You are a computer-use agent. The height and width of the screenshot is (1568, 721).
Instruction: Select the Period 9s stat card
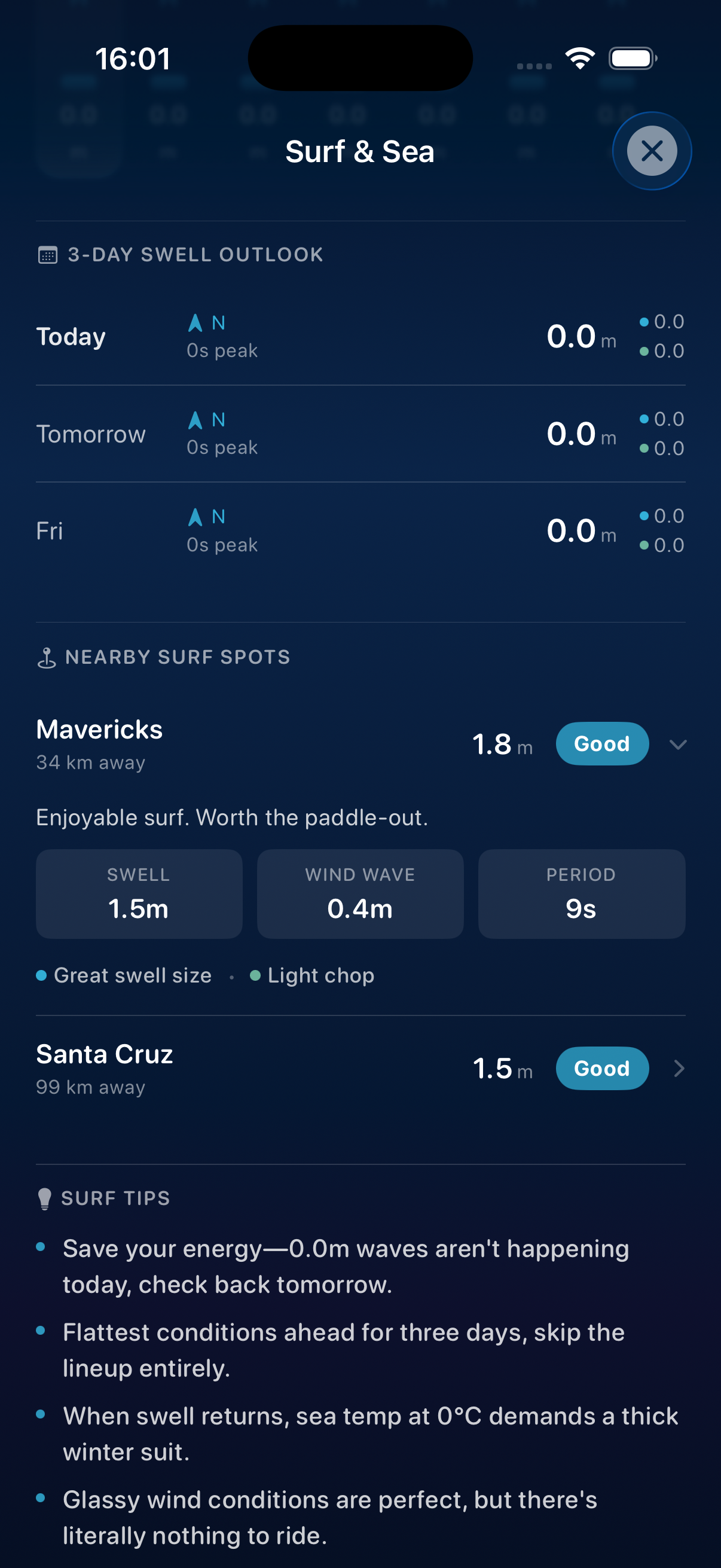(581, 893)
